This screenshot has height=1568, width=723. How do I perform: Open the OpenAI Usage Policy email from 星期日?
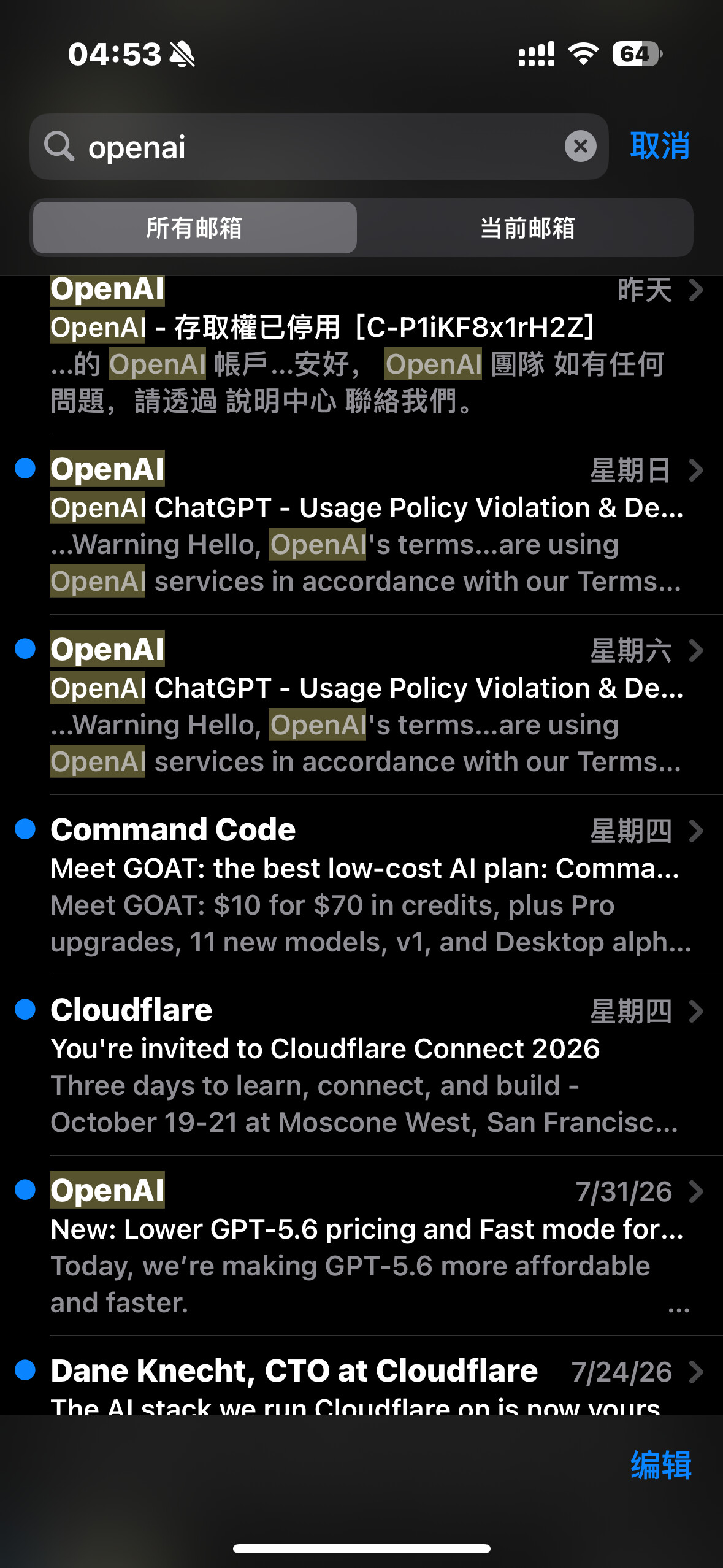coord(362,525)
